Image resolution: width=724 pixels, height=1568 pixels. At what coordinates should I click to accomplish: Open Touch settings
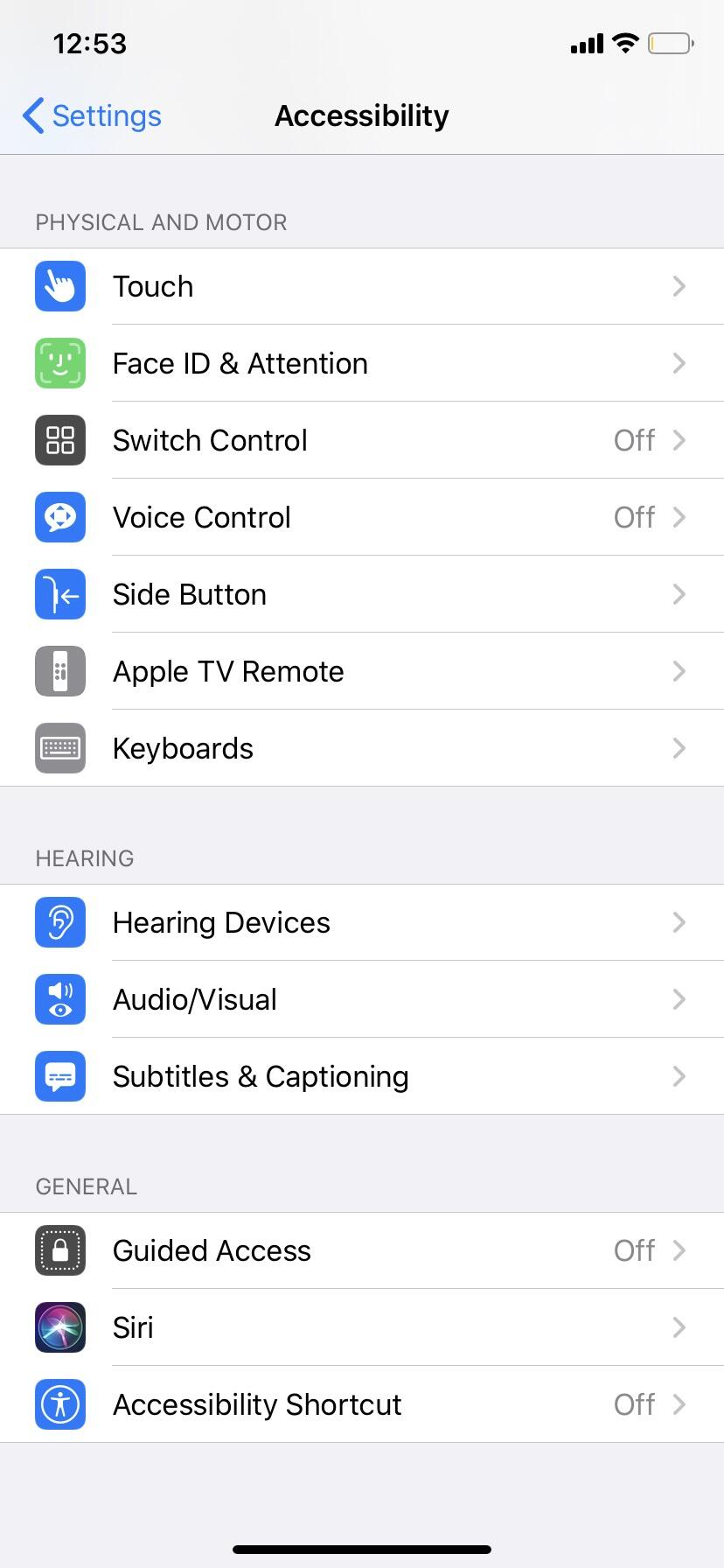coord(362,286)
